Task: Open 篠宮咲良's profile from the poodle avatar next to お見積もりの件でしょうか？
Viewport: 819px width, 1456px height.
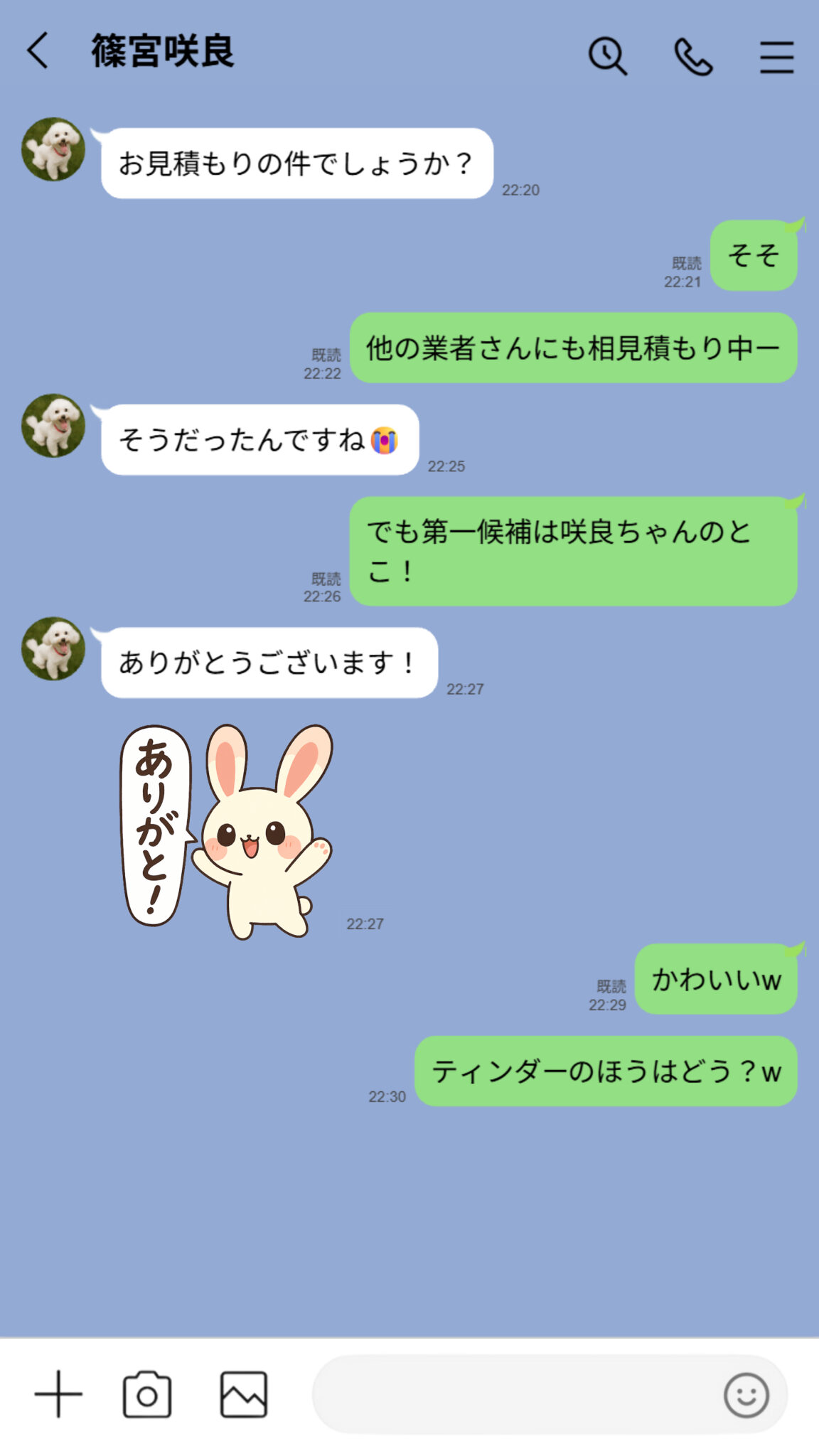Action: point(53,149)
